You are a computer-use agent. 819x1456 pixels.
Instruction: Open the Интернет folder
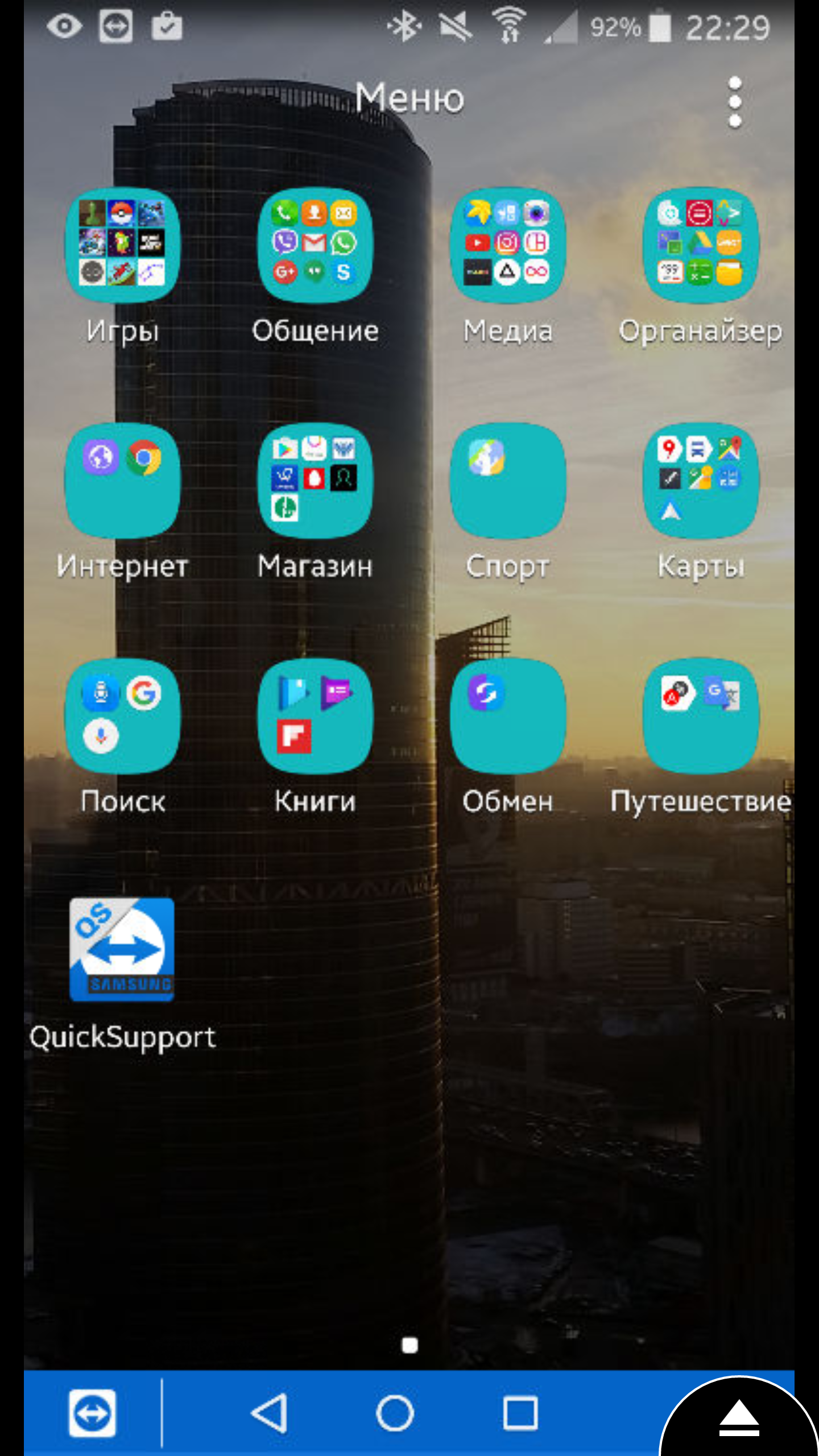(x=122, y=481)
